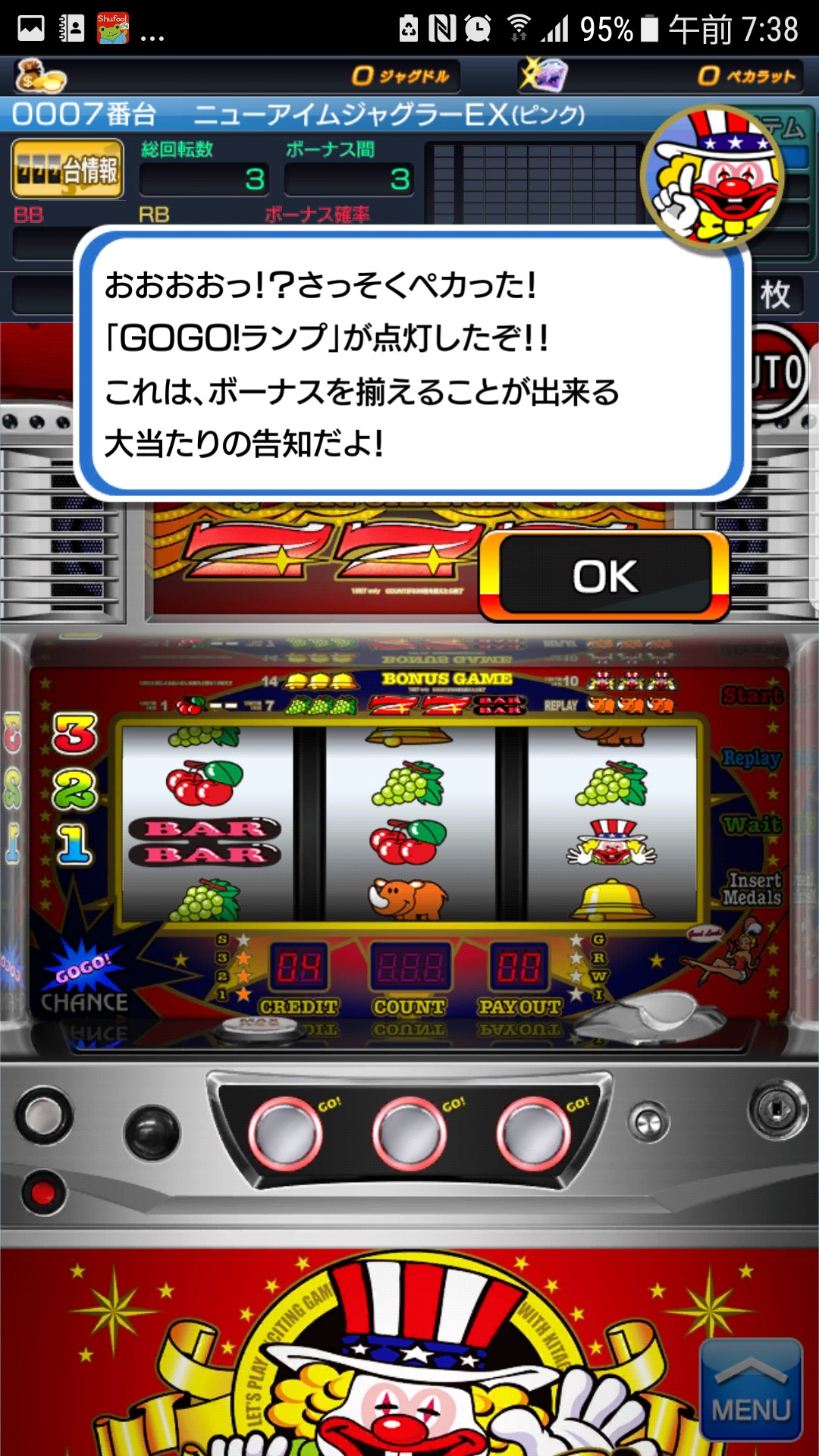Tap OK to dismiss the GOGO lamp message
Screen dimensions: 819x1456
click(604, 576)
